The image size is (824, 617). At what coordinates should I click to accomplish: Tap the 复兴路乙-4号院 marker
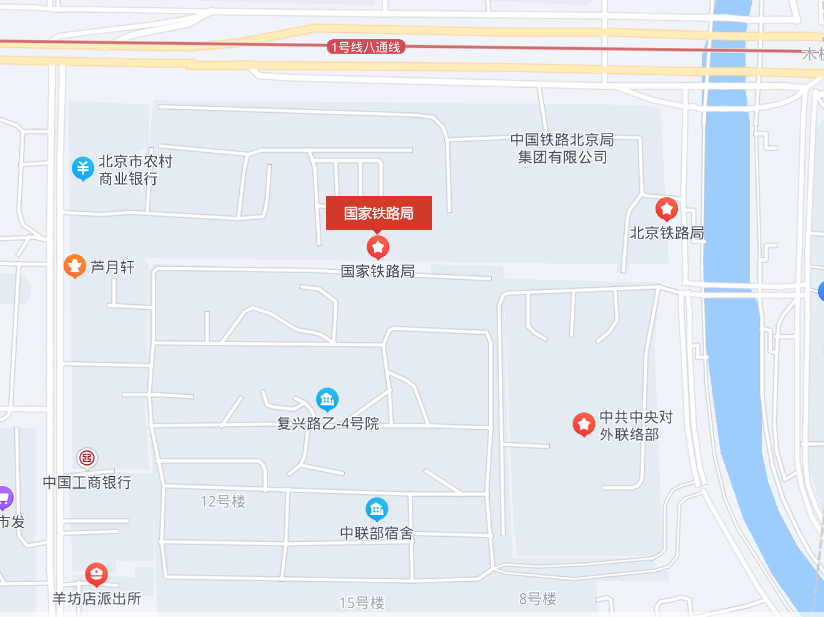327,400
